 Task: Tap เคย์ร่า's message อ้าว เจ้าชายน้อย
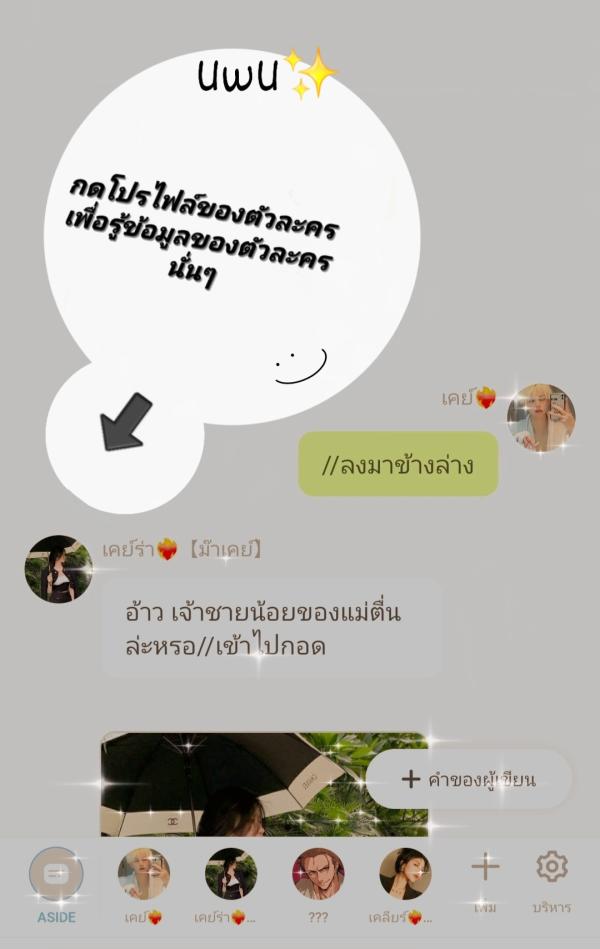point(271,628)
